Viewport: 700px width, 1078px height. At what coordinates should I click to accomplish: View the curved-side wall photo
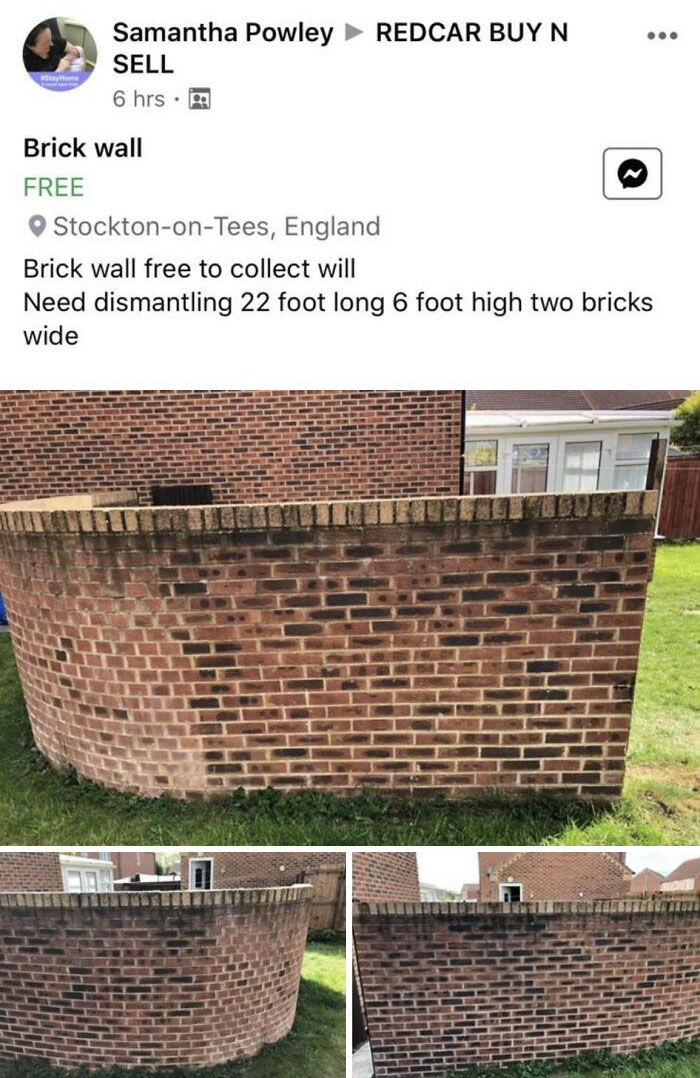[172, 964]
